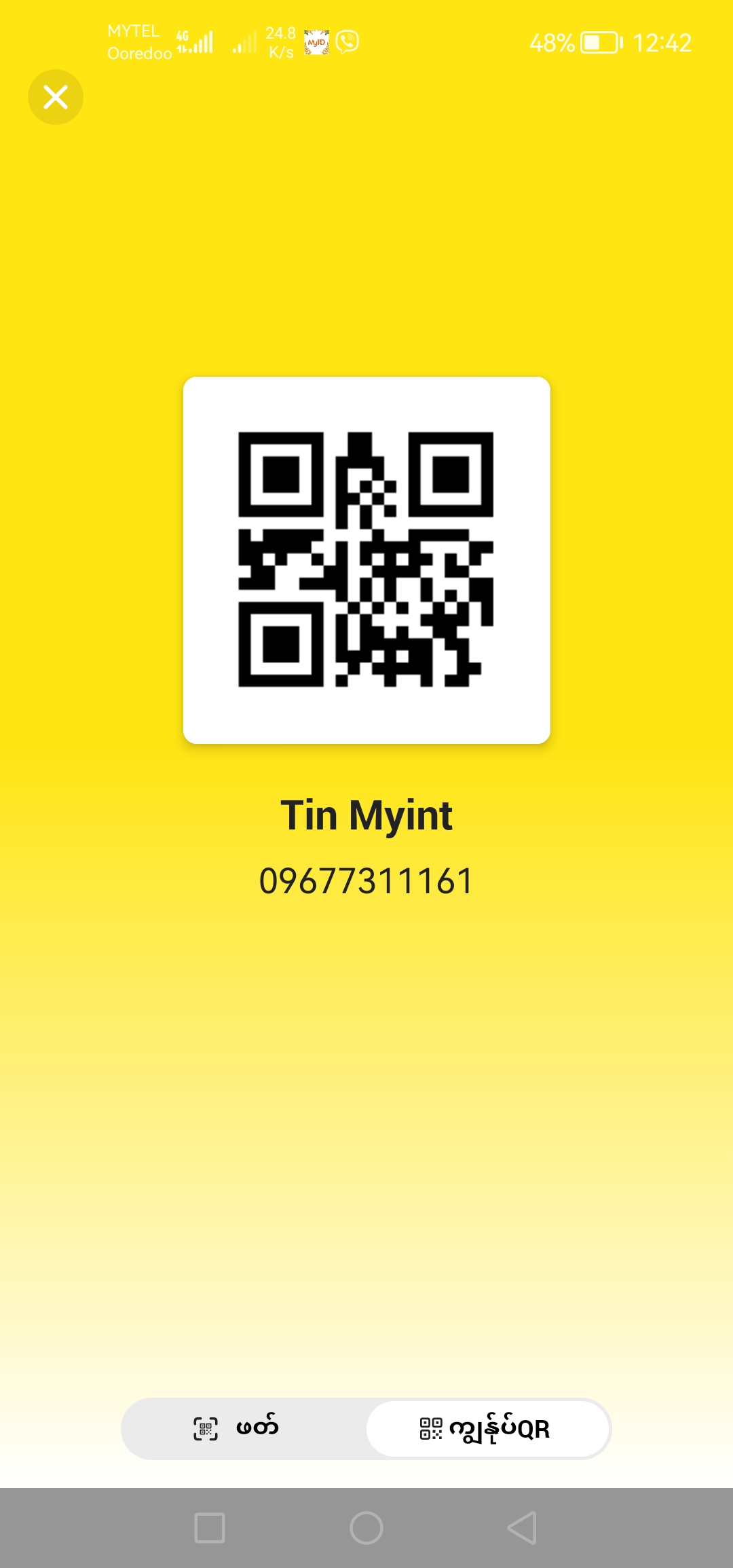Go back using the system back button
Viewport: 733px width, 1568px height.
(x=522, y=1528)
